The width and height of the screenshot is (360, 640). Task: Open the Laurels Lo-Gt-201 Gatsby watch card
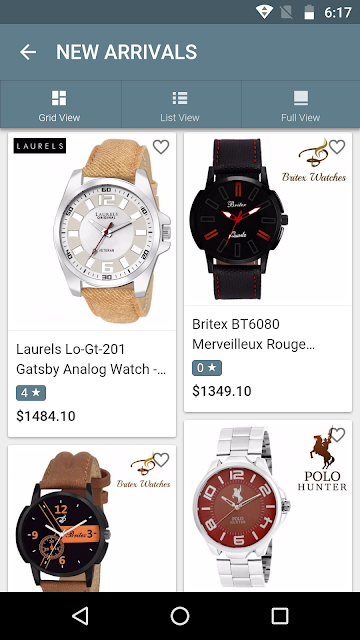tap(92, 284)
